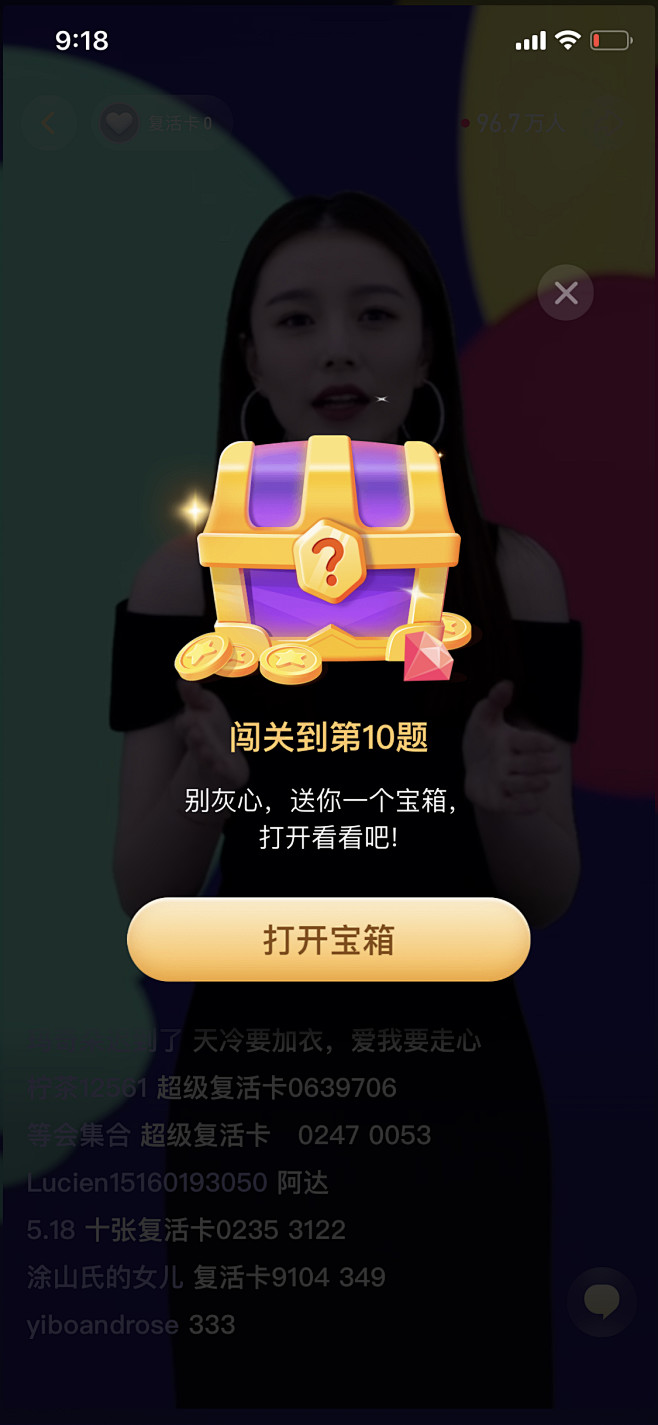Open the chat comment bubble
Image resolution: width=658 pixels, height=1425 pixels.
[602, 1301]
